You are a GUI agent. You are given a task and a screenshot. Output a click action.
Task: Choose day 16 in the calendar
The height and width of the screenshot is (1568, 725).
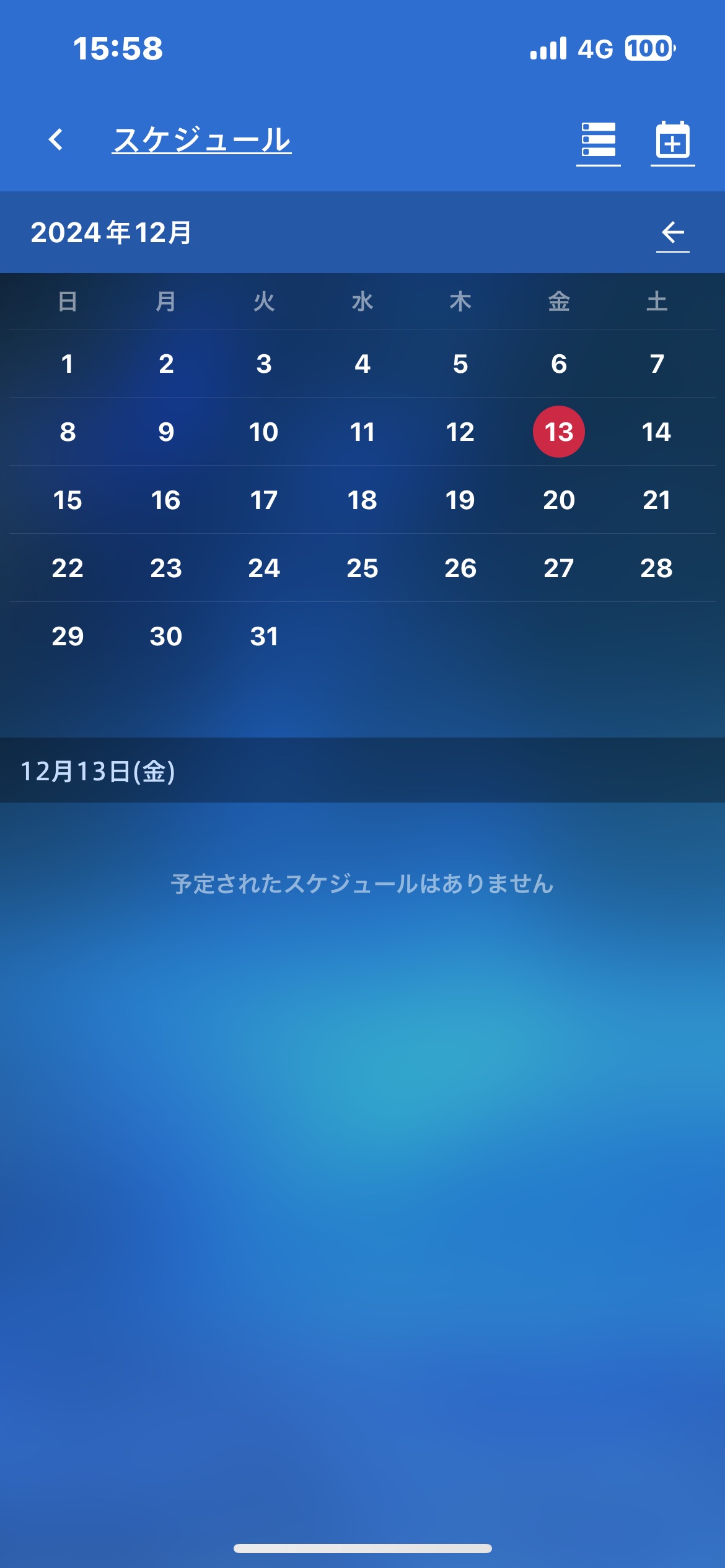(x=166, y=500)
